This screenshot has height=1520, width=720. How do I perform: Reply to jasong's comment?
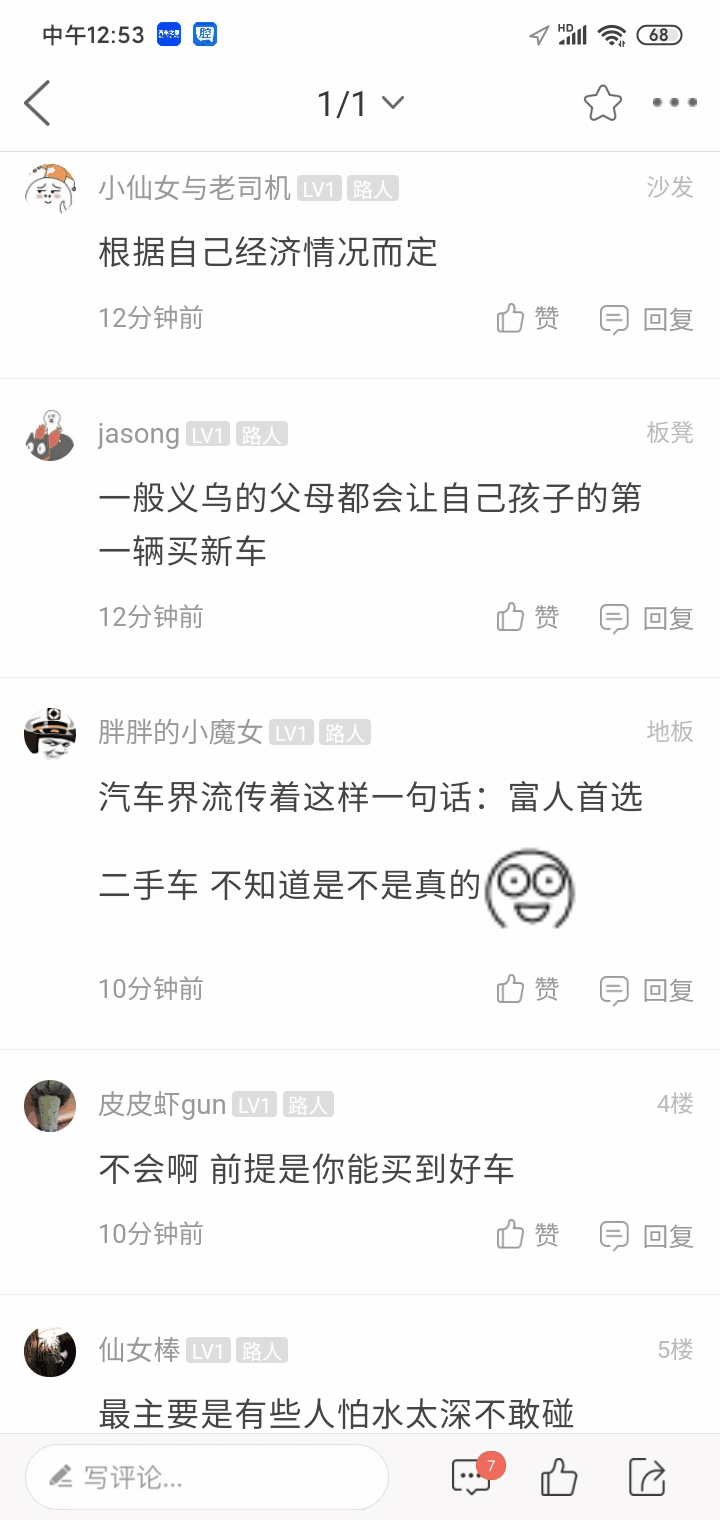tap(646, 617)
